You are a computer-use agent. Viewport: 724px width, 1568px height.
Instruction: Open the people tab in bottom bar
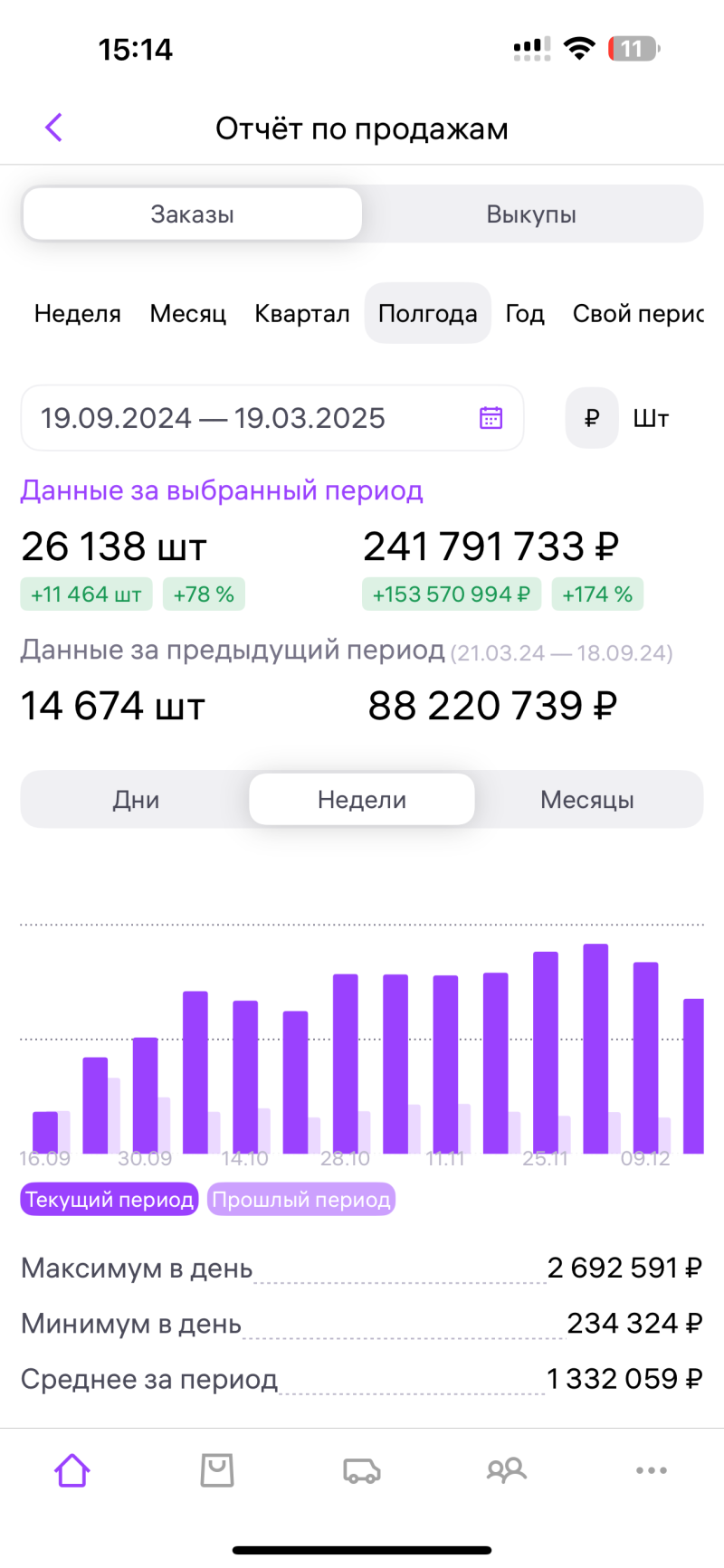point(507,1470)
